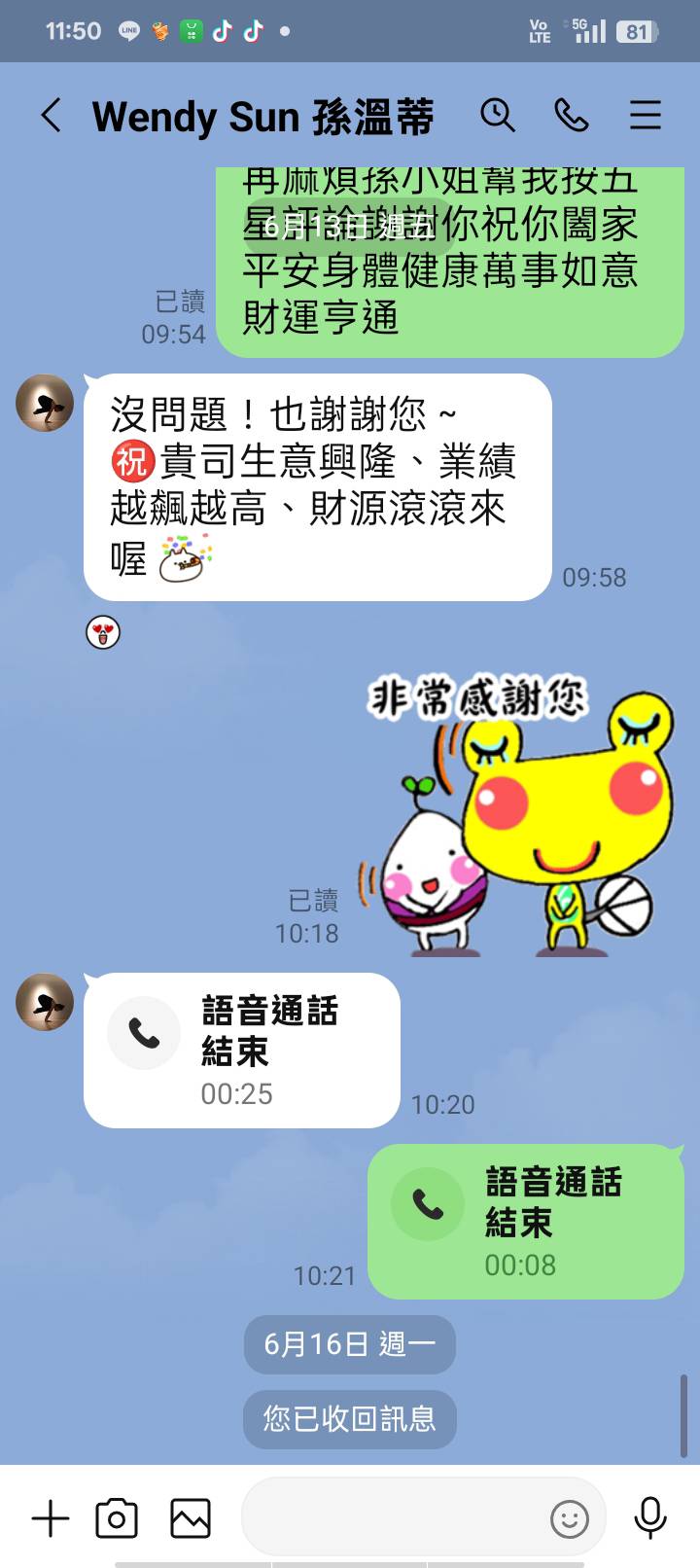Open the 非常感謝您 sticker

point(515,817)
